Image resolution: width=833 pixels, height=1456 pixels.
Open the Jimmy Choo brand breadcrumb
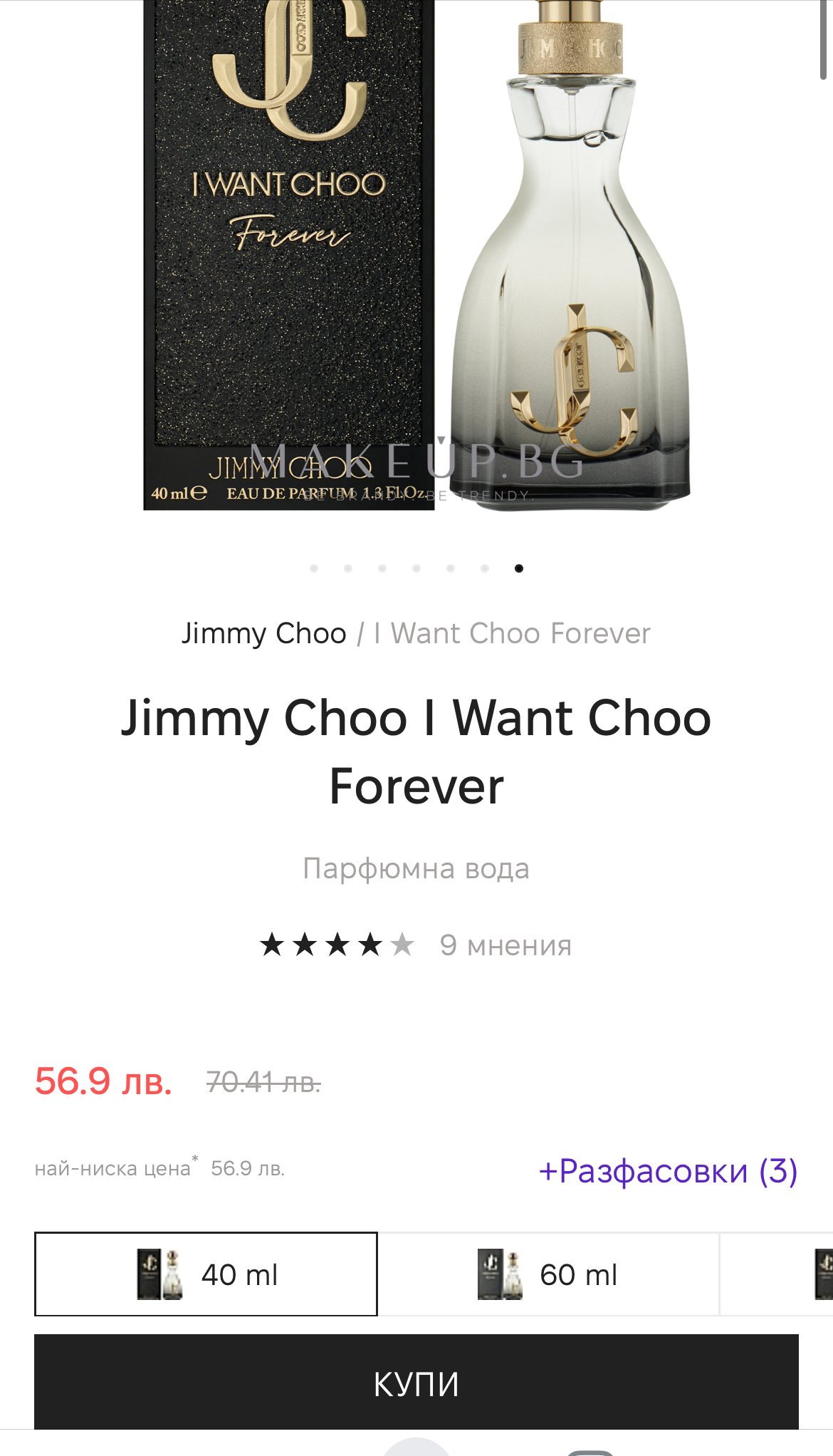(264, 633)
